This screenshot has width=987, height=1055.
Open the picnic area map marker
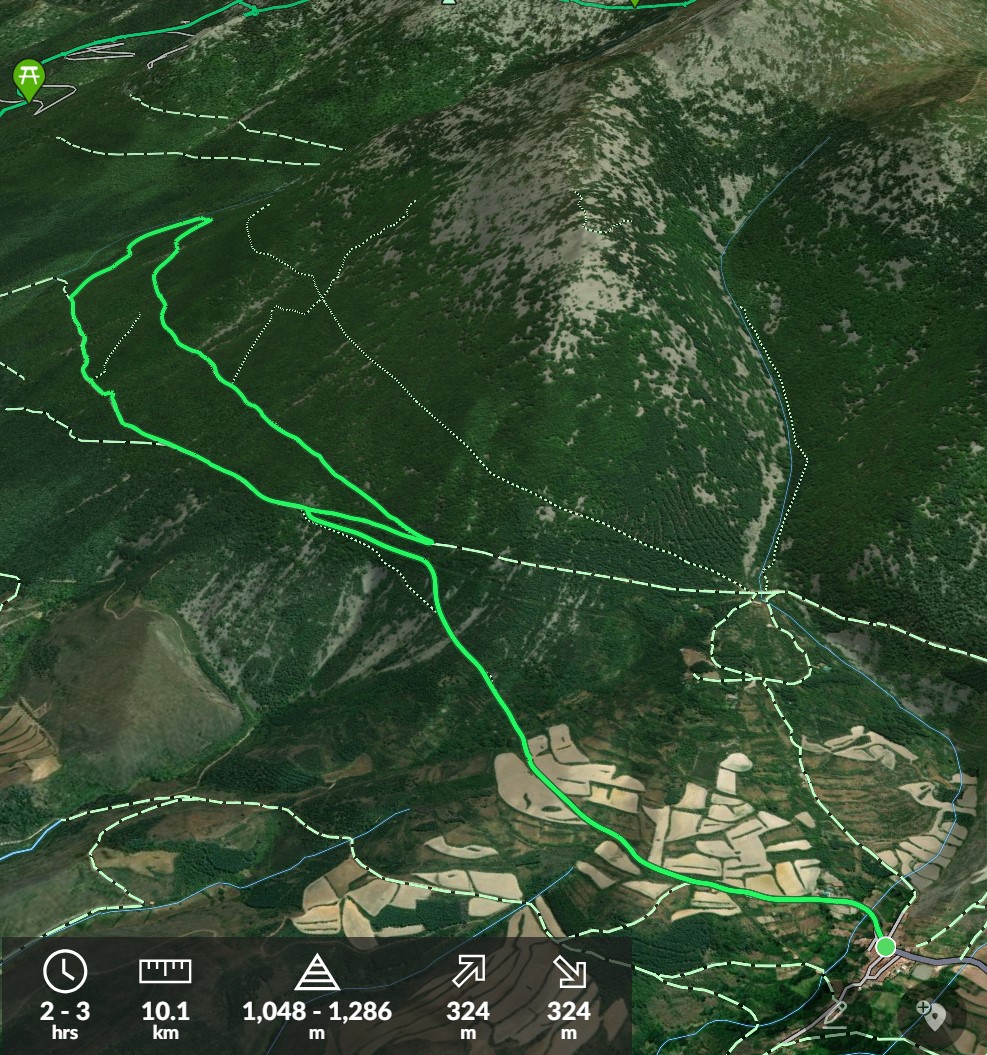tap(29, 78)
